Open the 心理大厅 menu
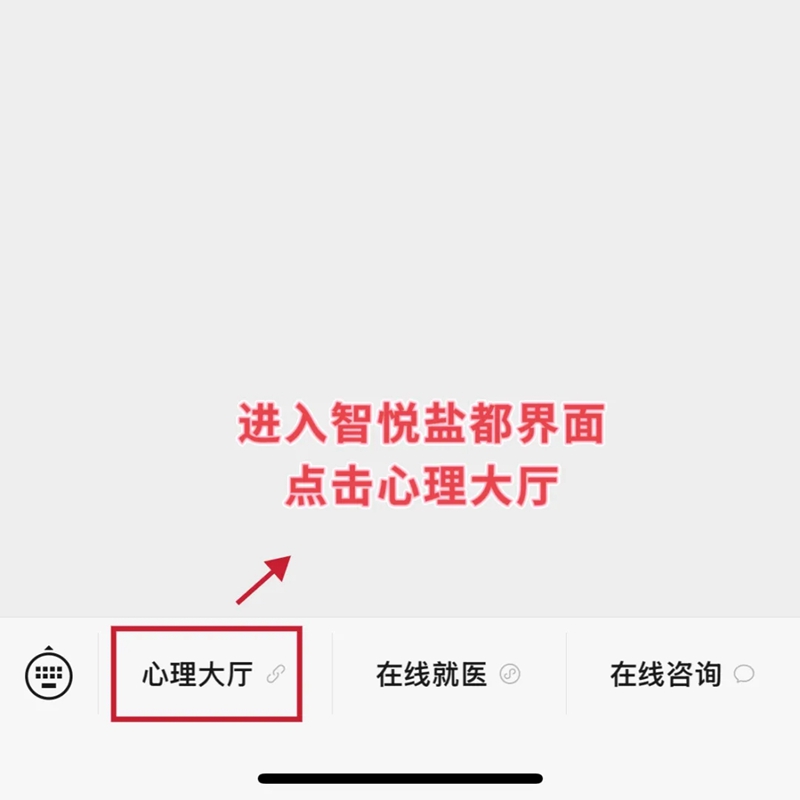Screen dimensions: 800x800 point(207,674)
